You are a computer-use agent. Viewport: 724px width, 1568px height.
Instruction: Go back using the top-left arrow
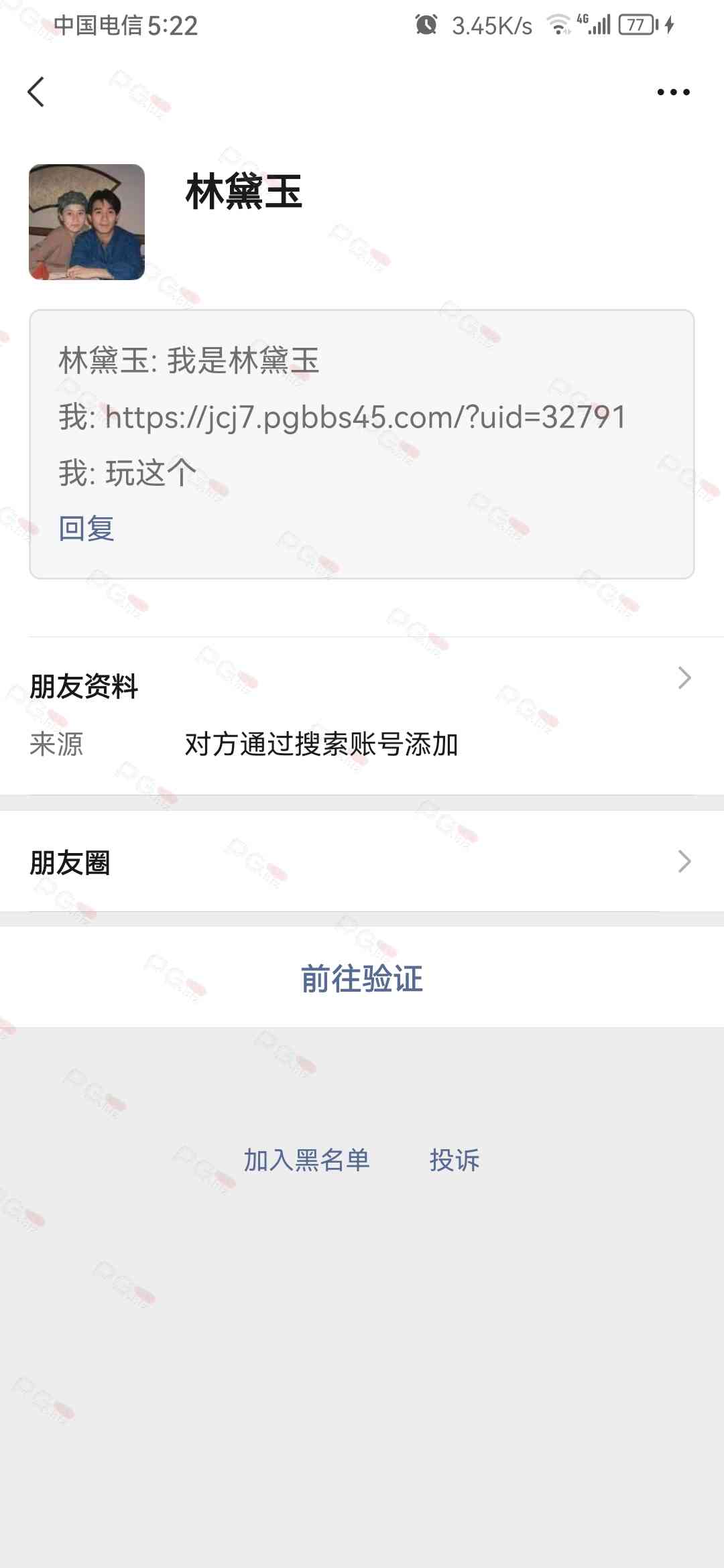[36, 92]
